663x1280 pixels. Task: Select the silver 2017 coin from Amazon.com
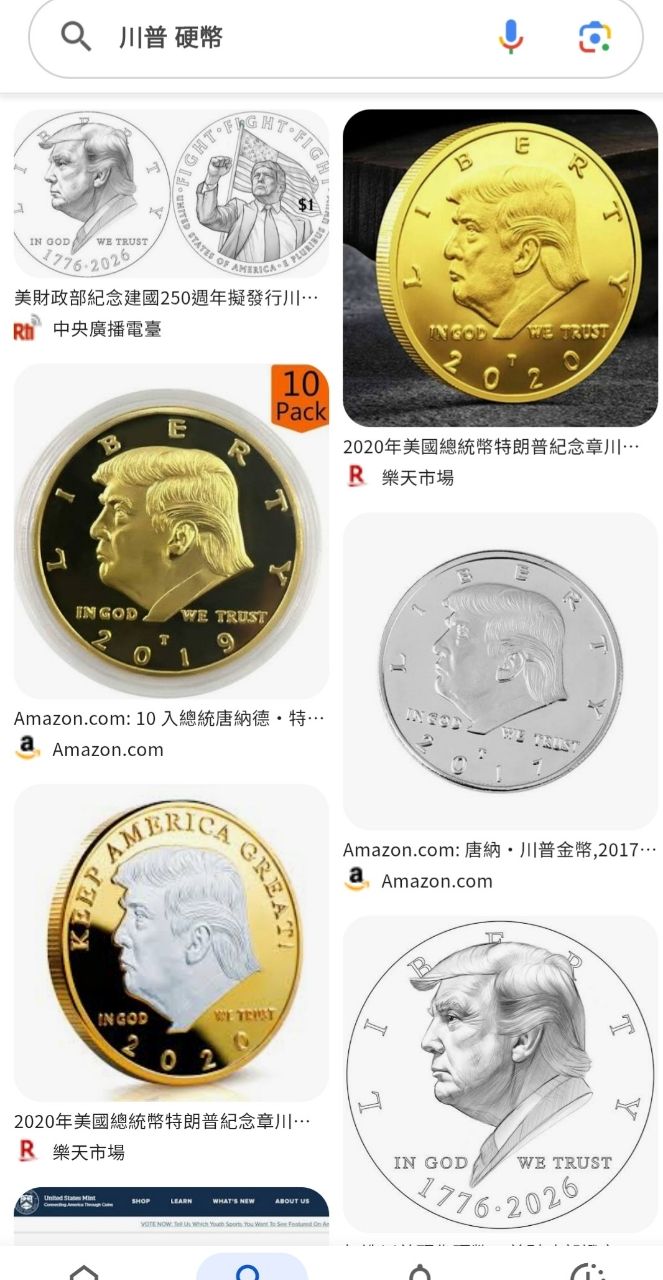(500, 671)
